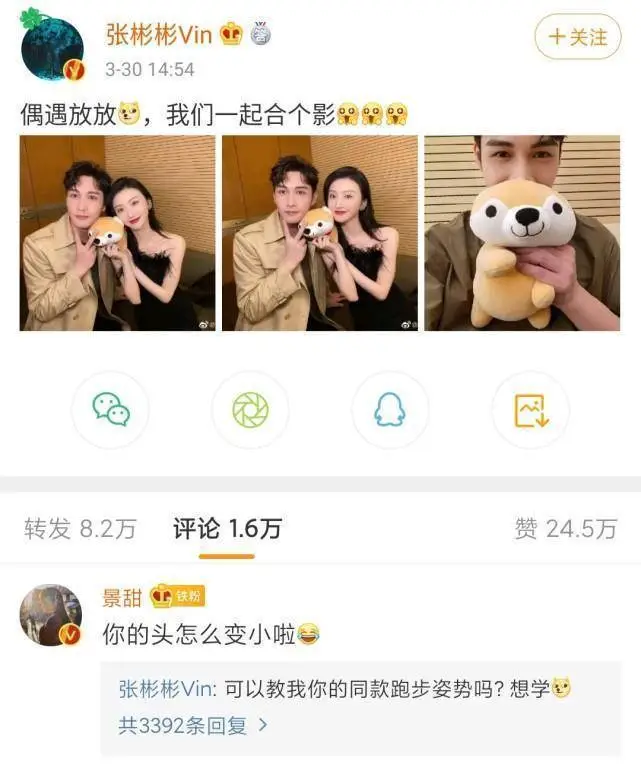
Task: Switch to the 转发 8.2万 tab
Action: (80, 528)
